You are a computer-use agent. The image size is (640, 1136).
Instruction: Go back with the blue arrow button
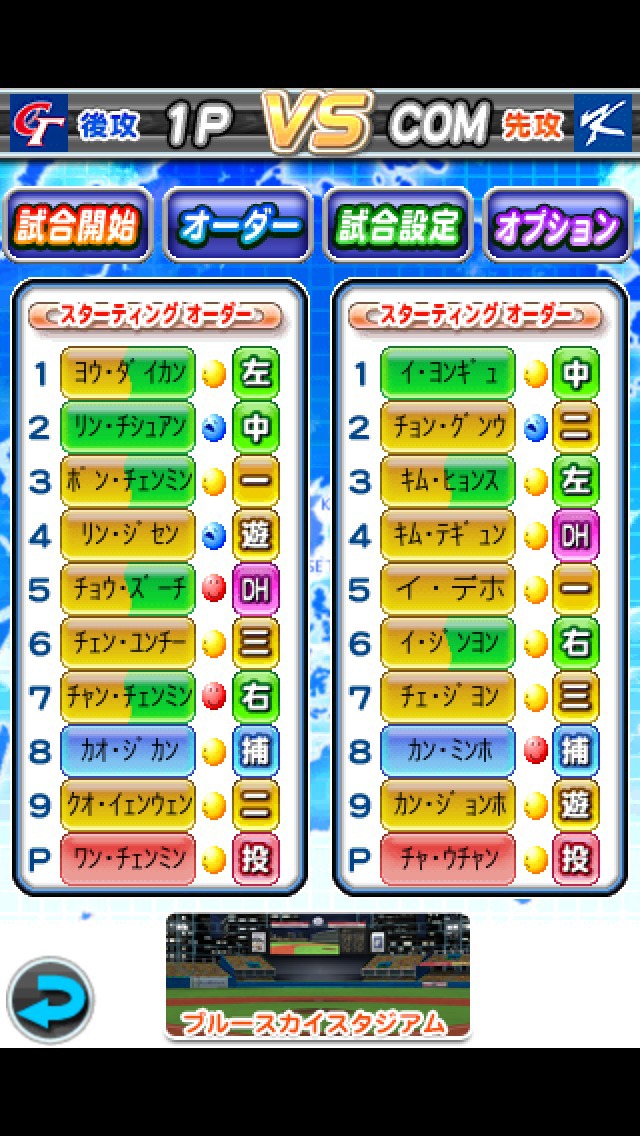coord(50,1000)
